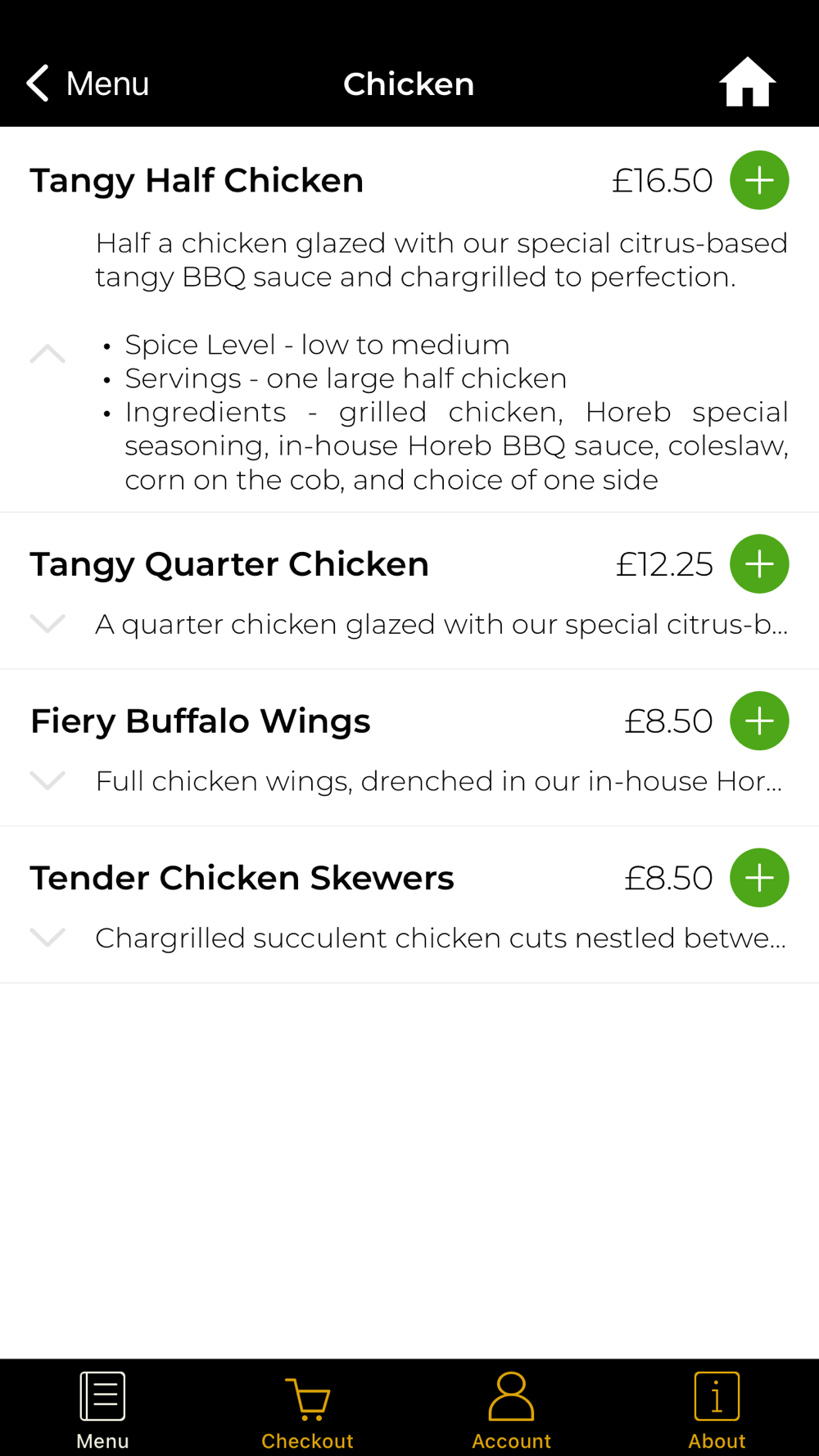Viewport: 819px width, 1456px height.
Task: Expand Tangy Quarter Chicken description
Action: pos(48,624)
